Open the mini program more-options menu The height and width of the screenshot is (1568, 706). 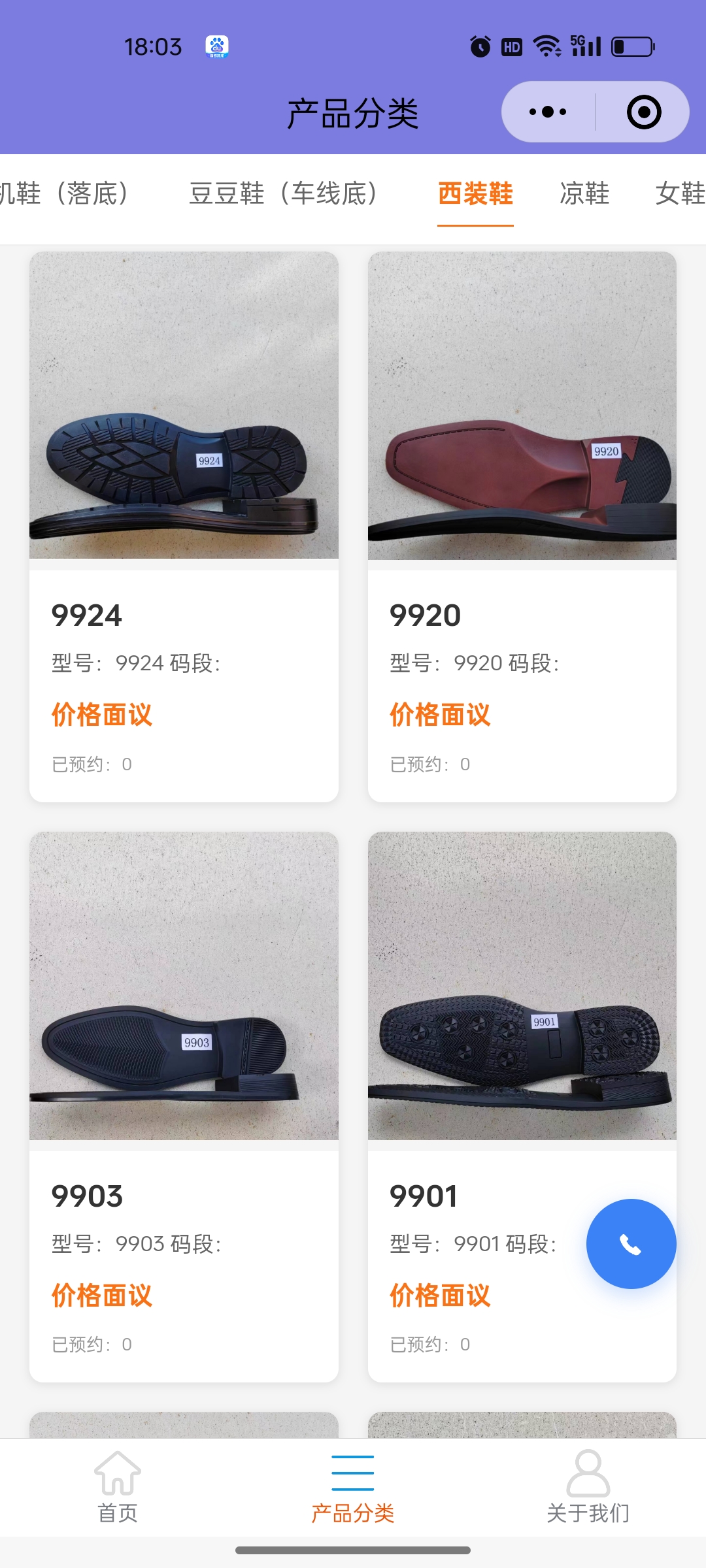pyautogui.click(x=548, y=112)
